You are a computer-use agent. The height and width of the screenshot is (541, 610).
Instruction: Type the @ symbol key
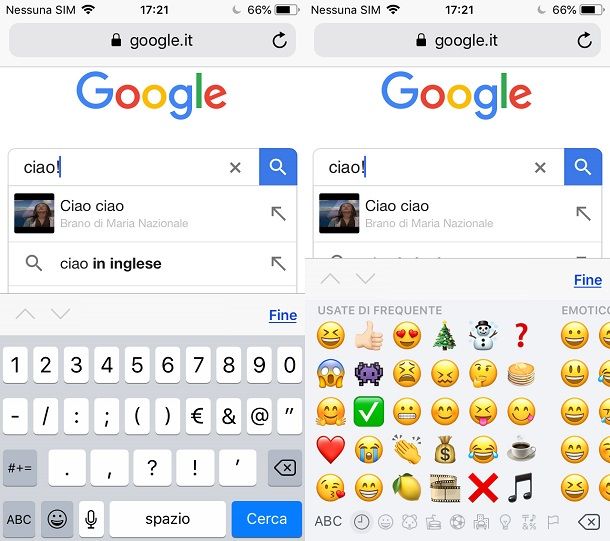[x=260, y=416]
